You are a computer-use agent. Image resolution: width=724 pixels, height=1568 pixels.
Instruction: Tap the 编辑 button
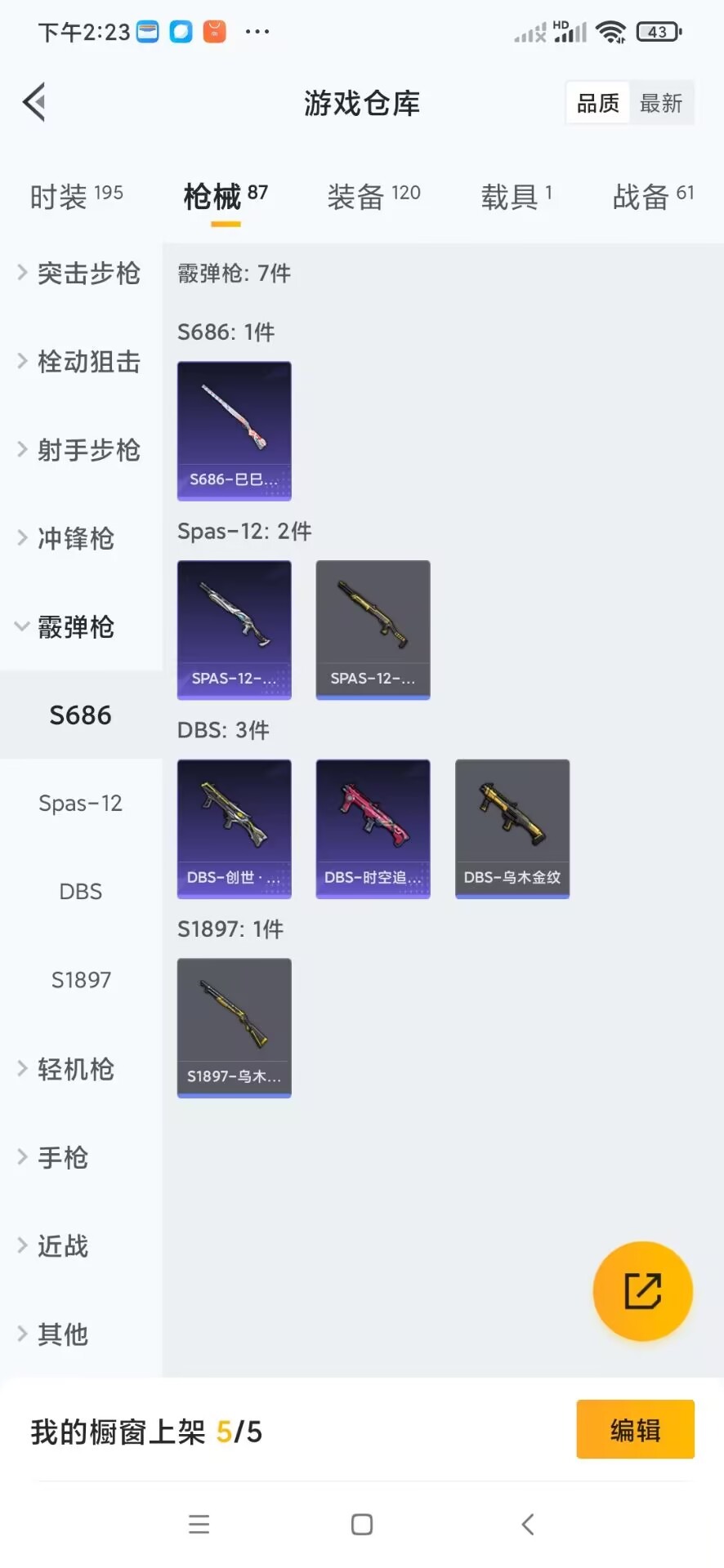[635, 1429]
